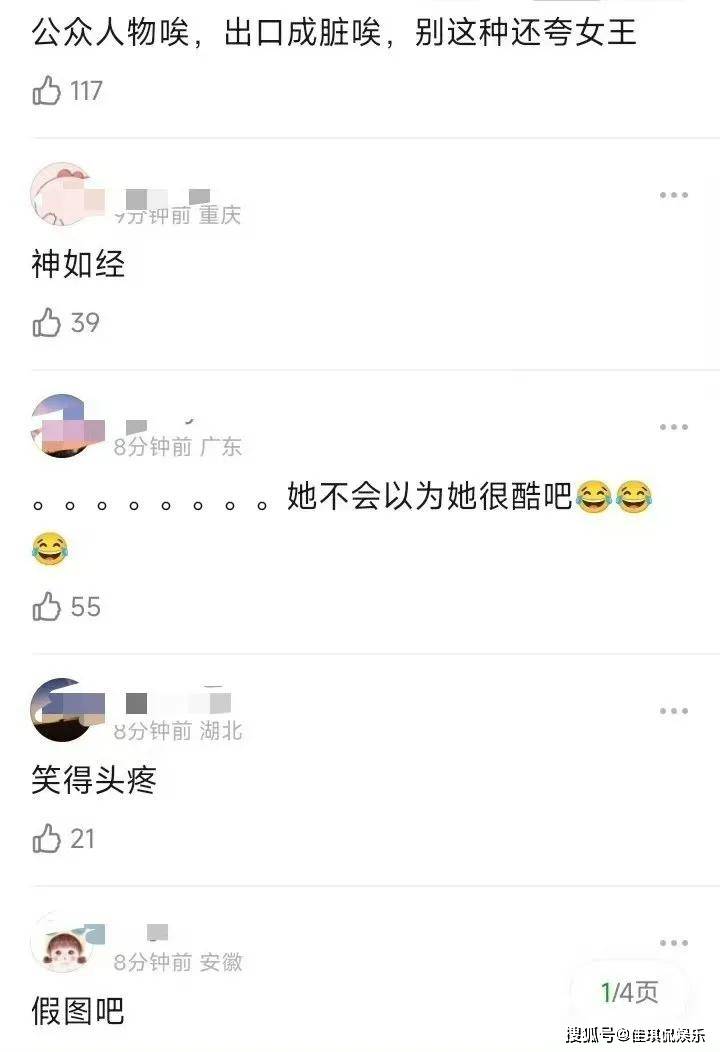This screenshot has height=1052, width=720.
Task: Open more options for the 重庆 comment
Action: click(x=674, y=195)
